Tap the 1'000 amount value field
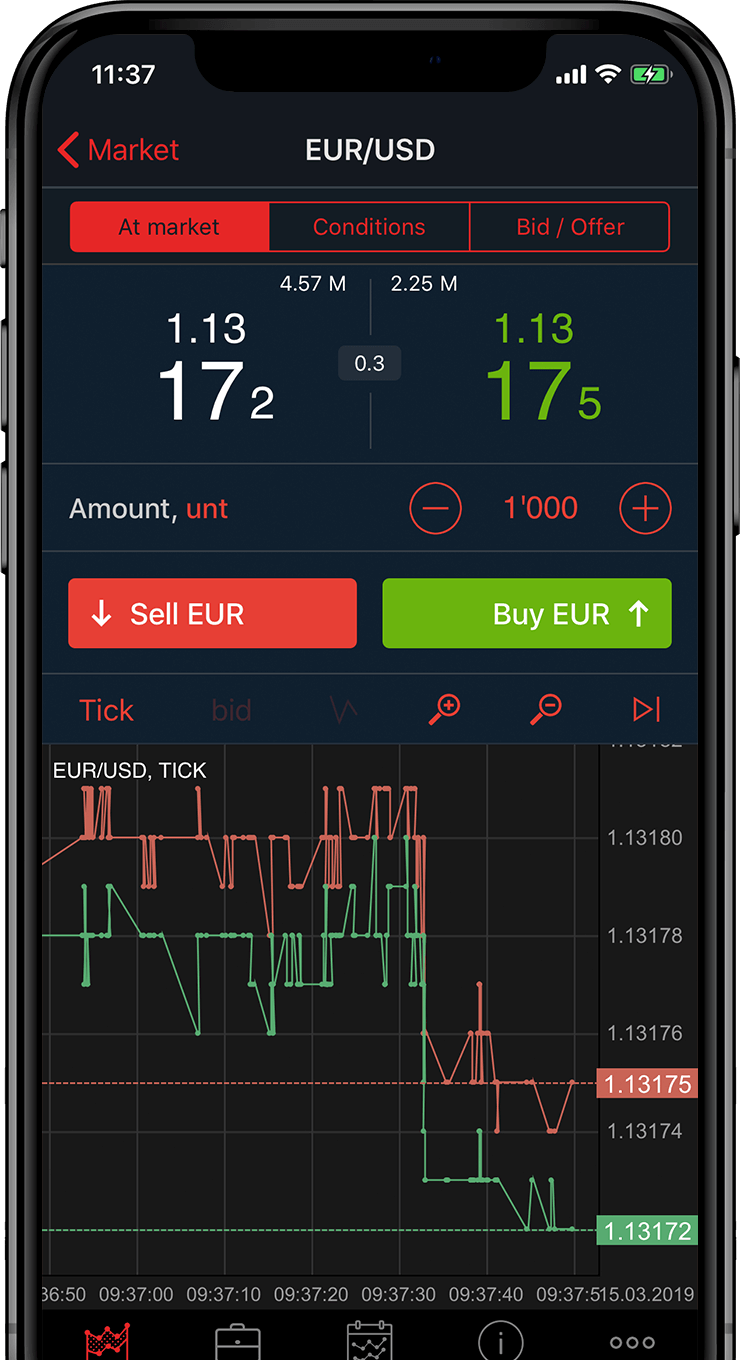 point(540,508)
